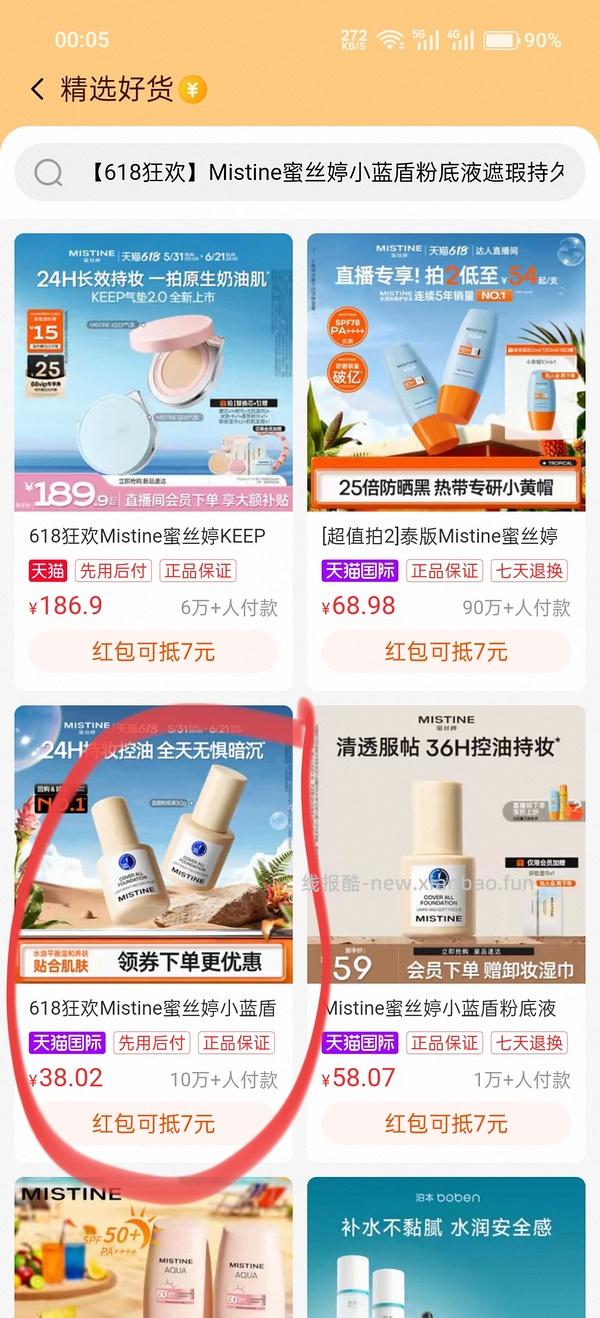Tap 红包可抵7元 under the ¥68.98 item
600x1318 pixels.
[x=446, y=652]
